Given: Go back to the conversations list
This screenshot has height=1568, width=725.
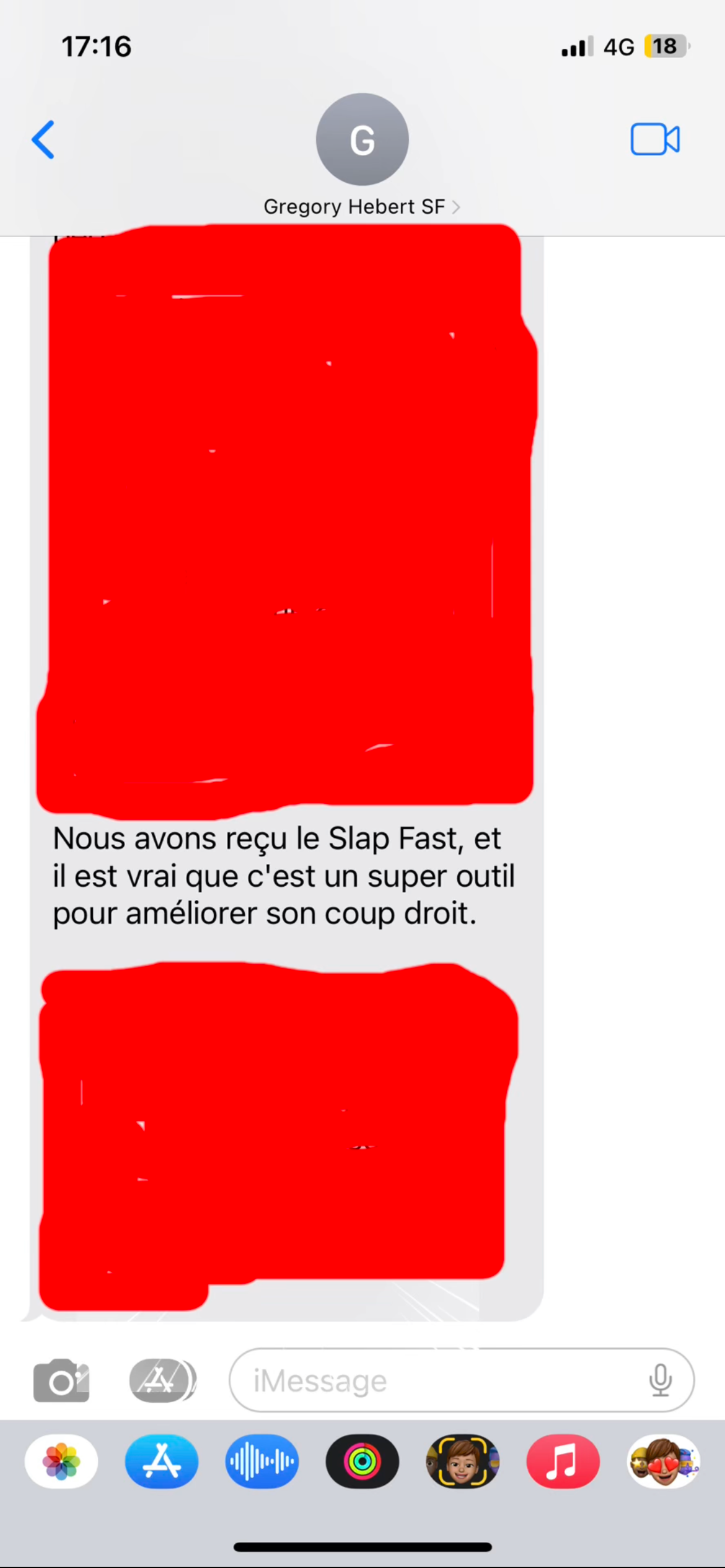Looking at the screenshot, I should point(43,140).
